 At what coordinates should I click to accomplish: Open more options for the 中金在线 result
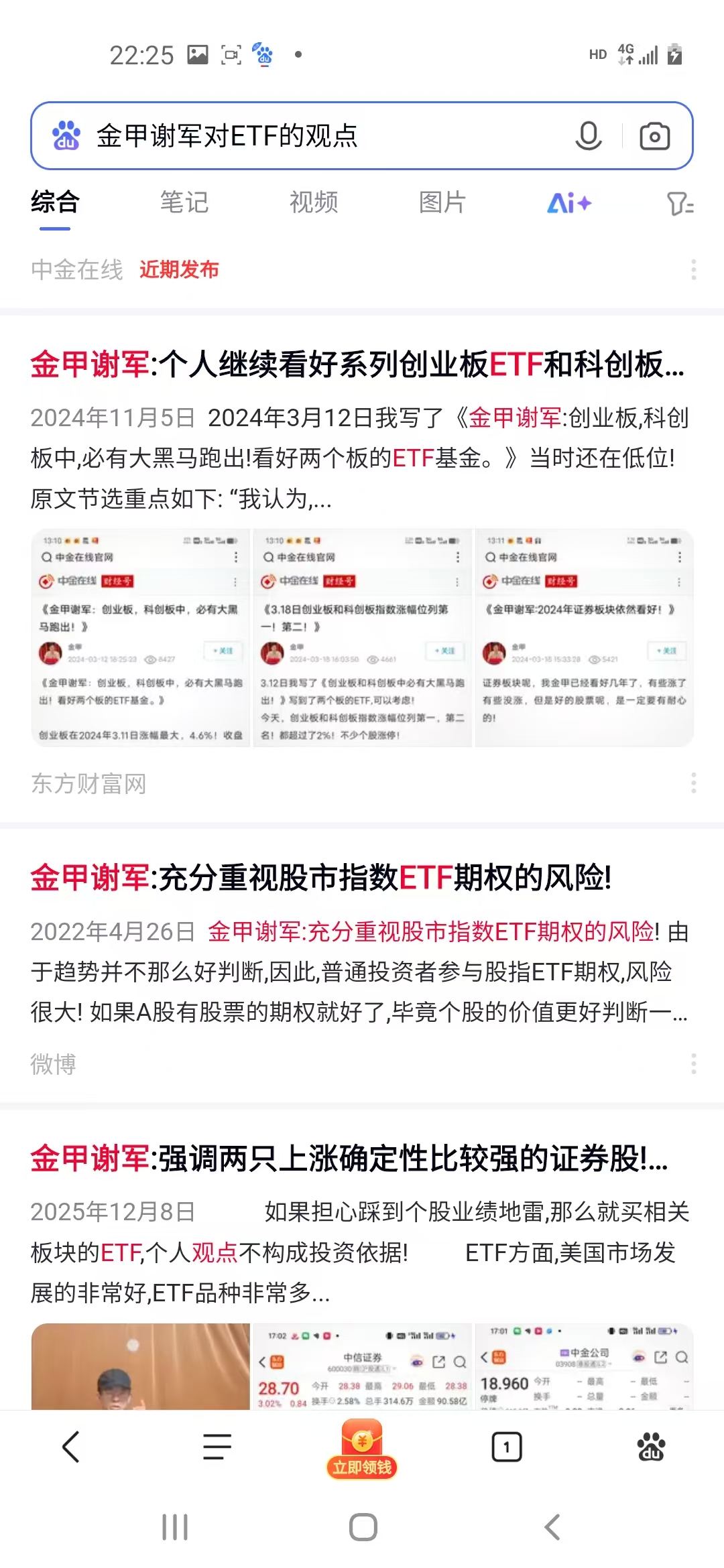[x=693, y=269]
